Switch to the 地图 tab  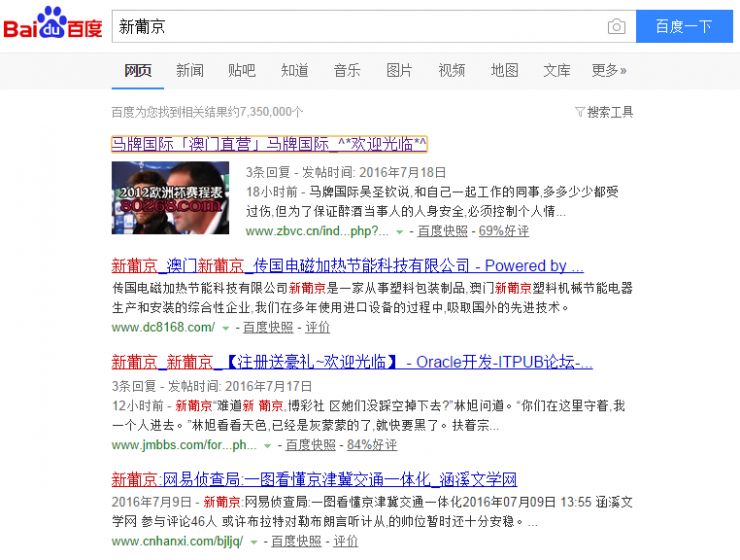(x=504, y=70)
